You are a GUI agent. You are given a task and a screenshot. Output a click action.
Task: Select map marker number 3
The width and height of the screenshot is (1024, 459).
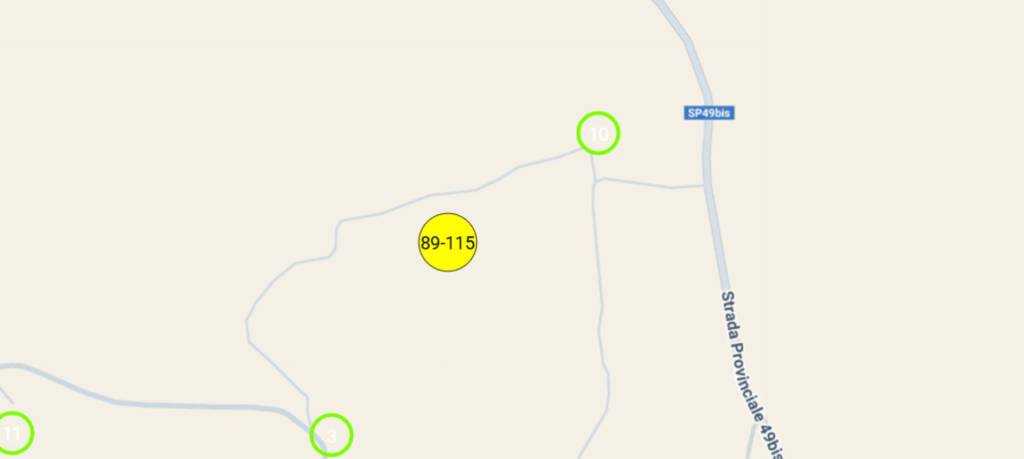(x=331, y=434)
